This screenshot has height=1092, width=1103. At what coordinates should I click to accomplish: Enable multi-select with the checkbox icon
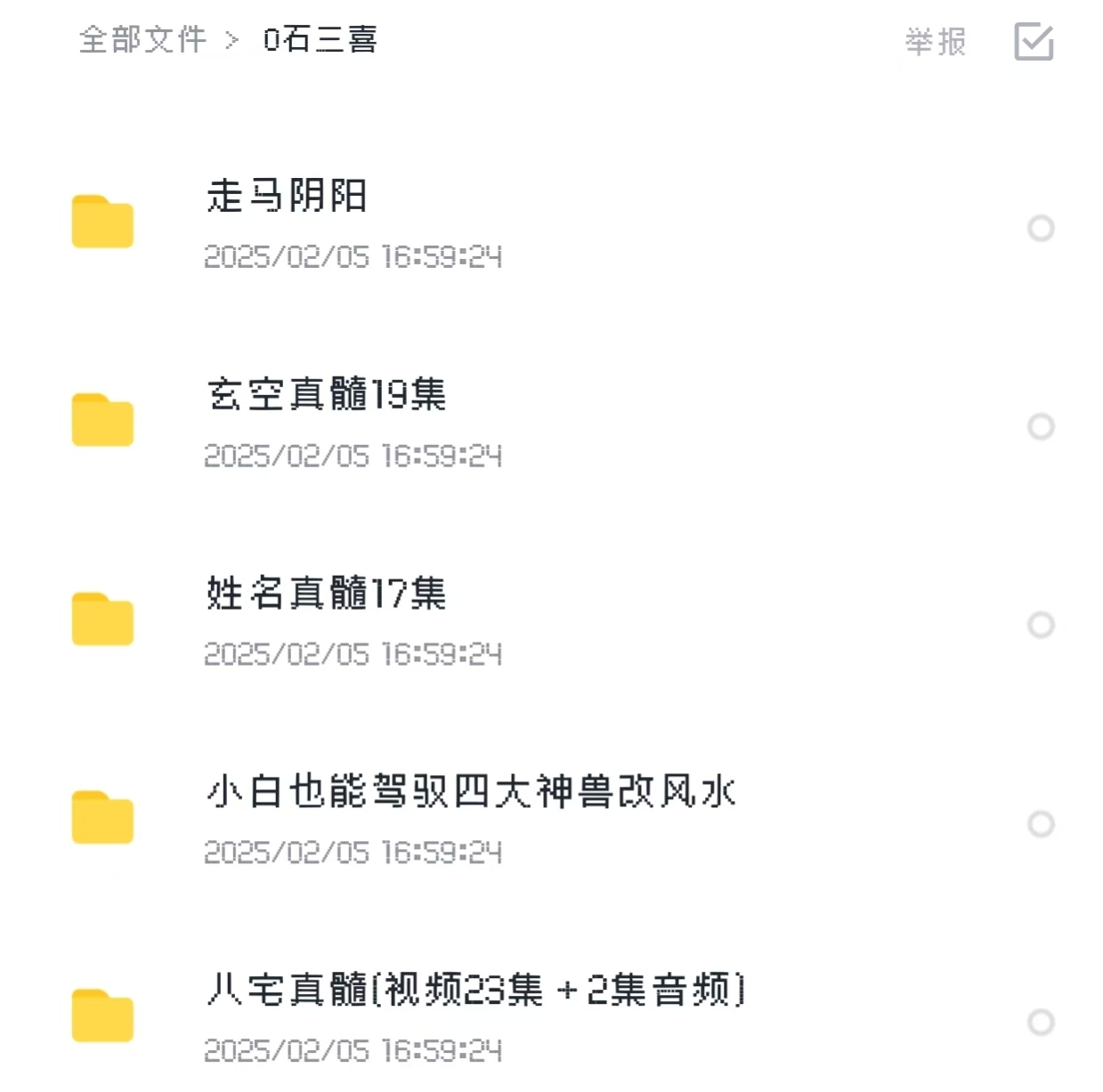tap(1034, 42)
